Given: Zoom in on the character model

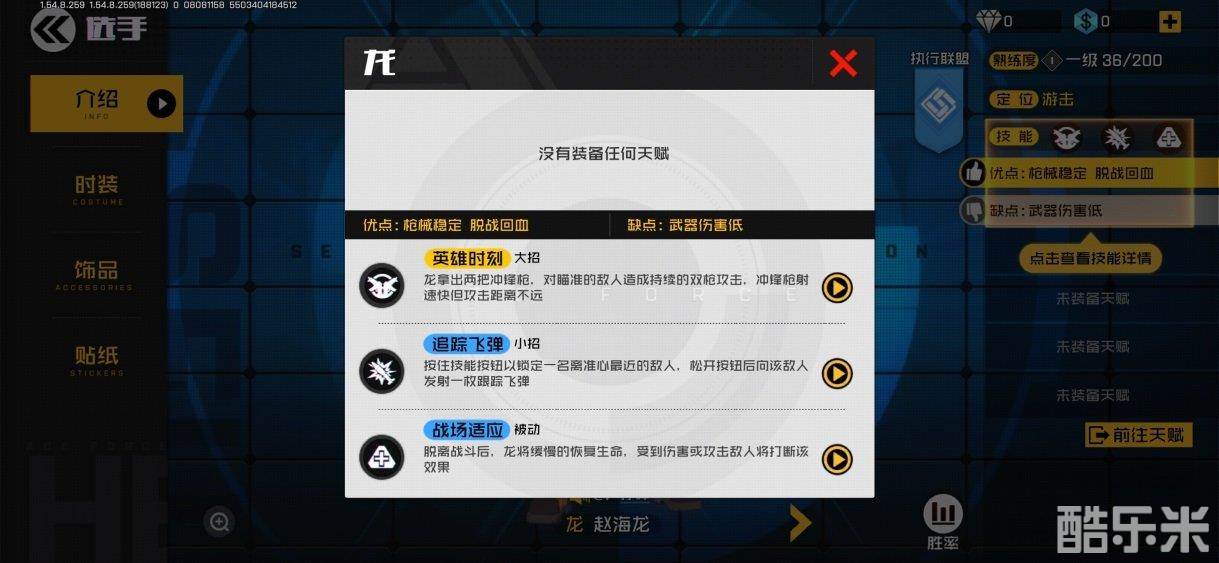Looking at the screenshot, I should tap(220, 521).
